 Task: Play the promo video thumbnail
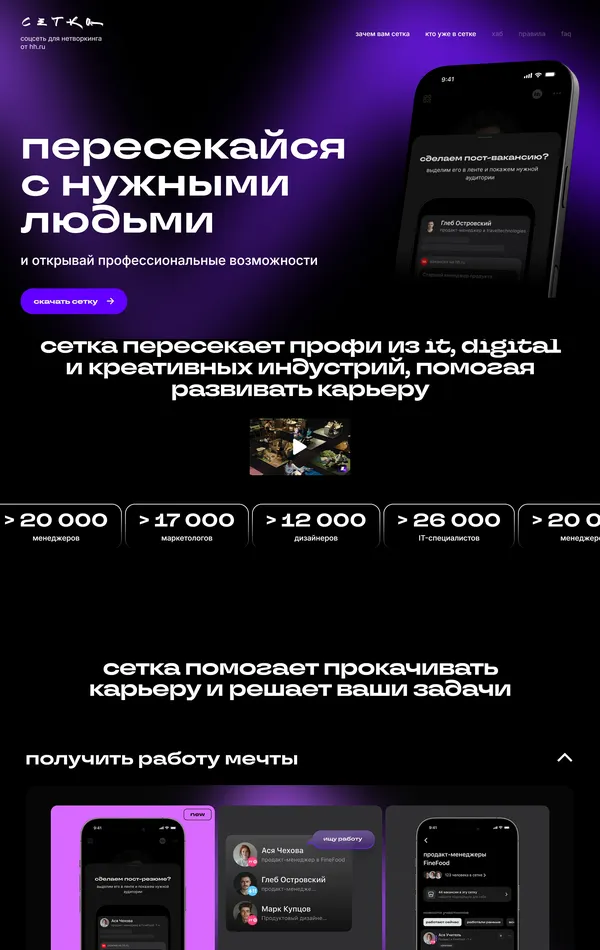(x=299, y=447)
